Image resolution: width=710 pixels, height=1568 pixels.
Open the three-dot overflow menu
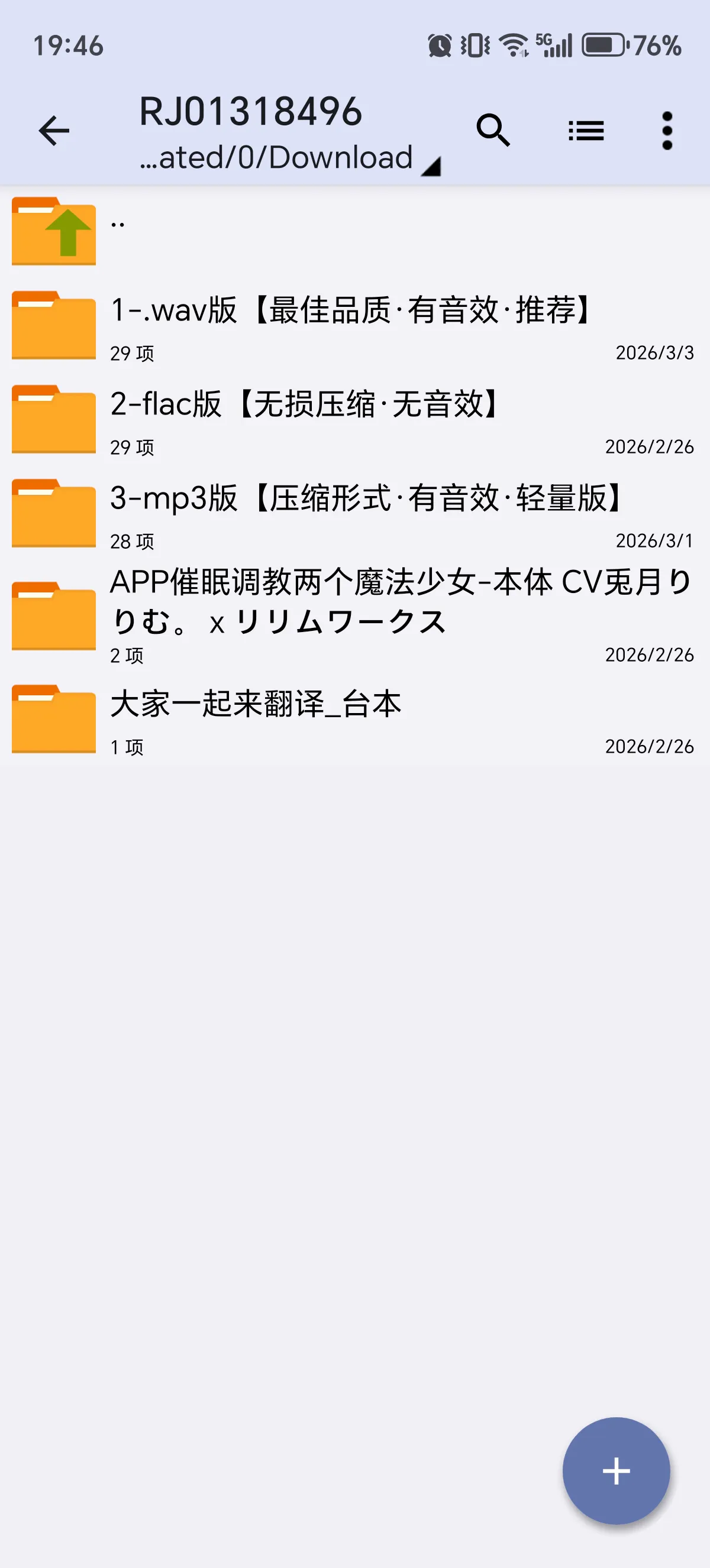pos(667,130)
